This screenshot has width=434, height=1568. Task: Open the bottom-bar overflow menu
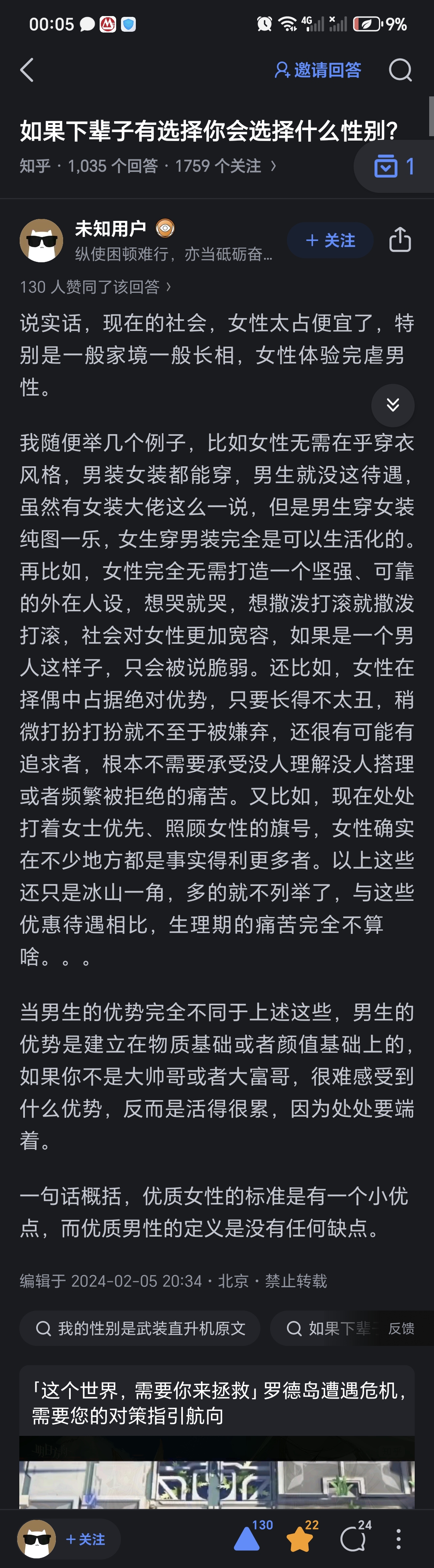click(x=399, y=1539)
